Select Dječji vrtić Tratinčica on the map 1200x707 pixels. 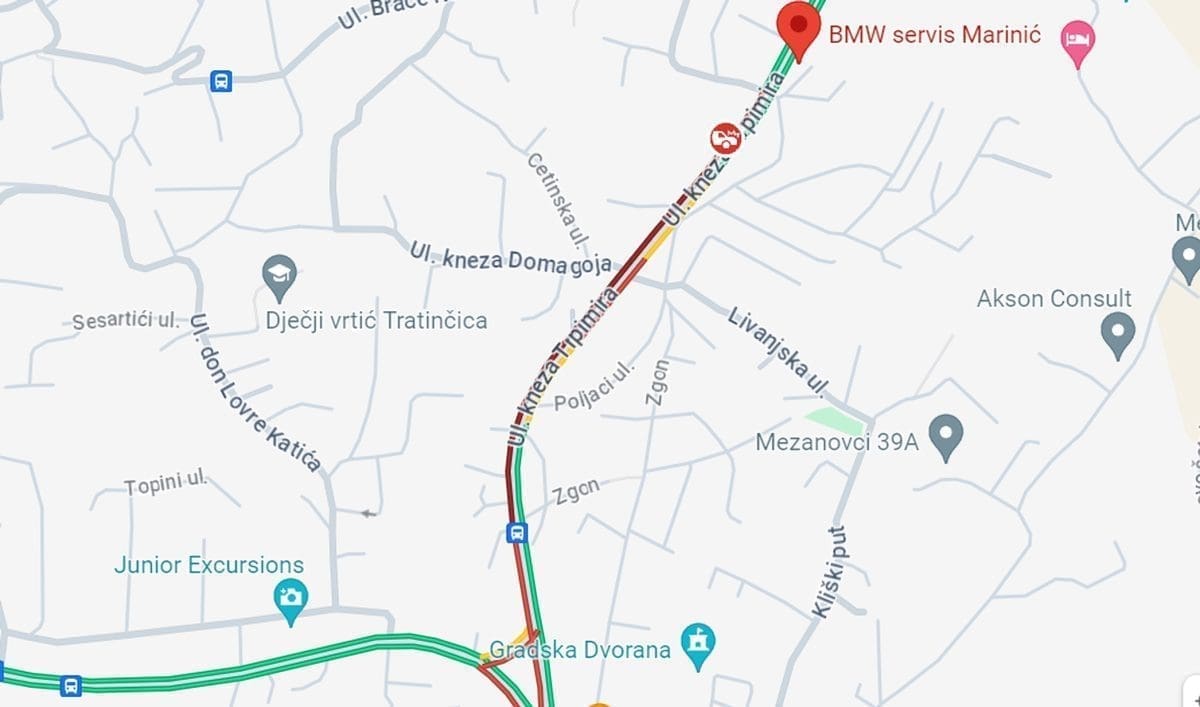pos(279,275)
